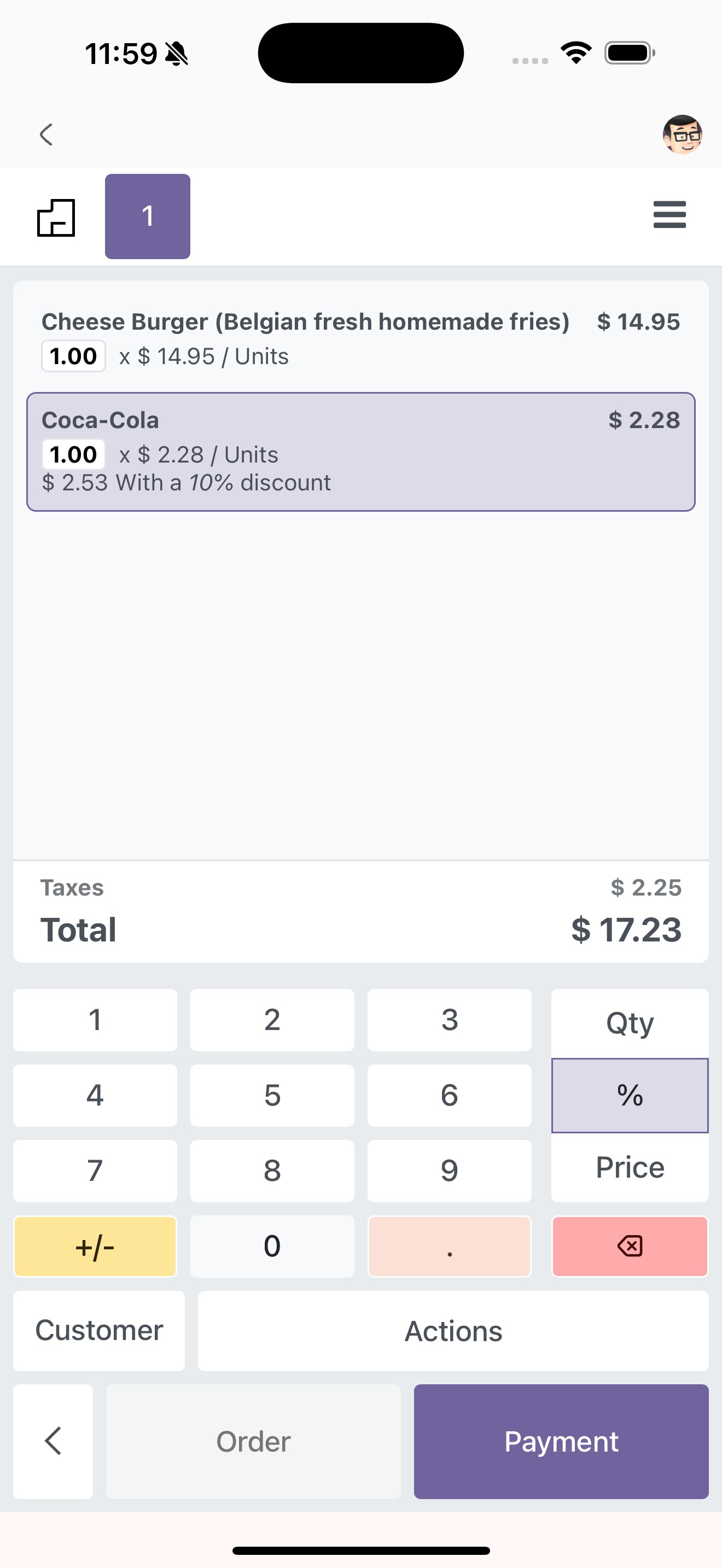
Task: Send the Order to kitchen
Action: [x=253, y=1442]
